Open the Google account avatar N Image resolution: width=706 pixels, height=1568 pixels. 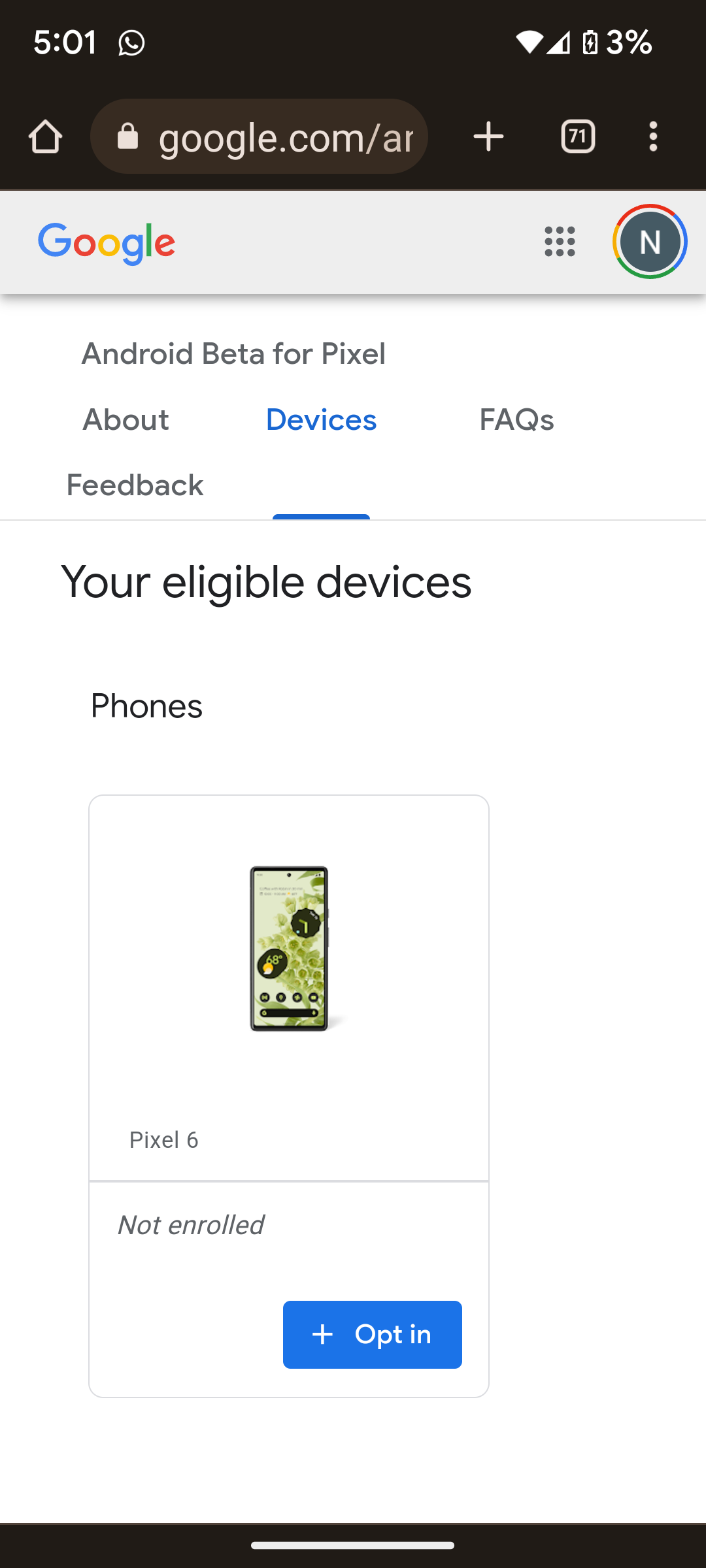click(649, 242)
